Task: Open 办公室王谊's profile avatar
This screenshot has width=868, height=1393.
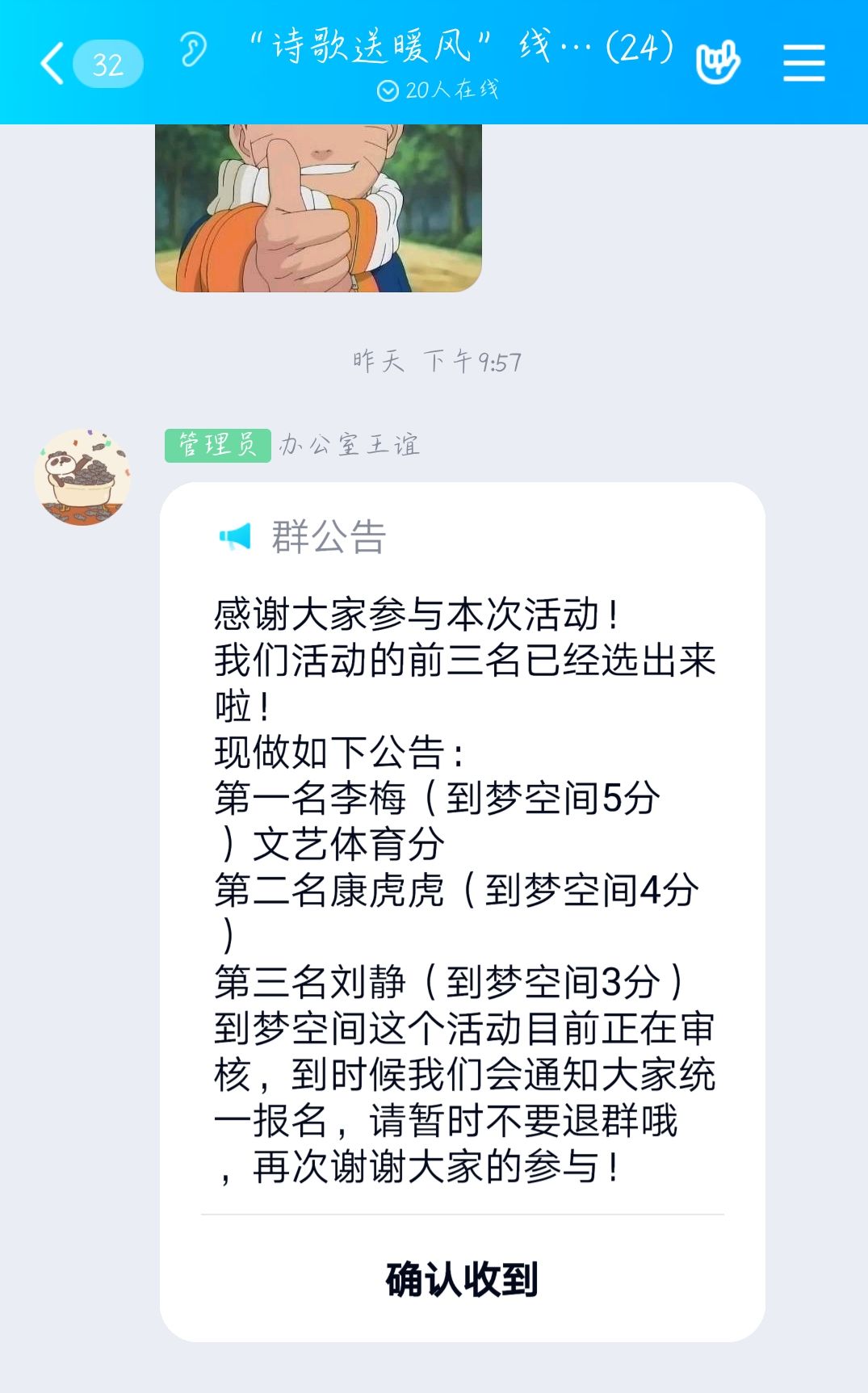Action: [x=82, y=477]
